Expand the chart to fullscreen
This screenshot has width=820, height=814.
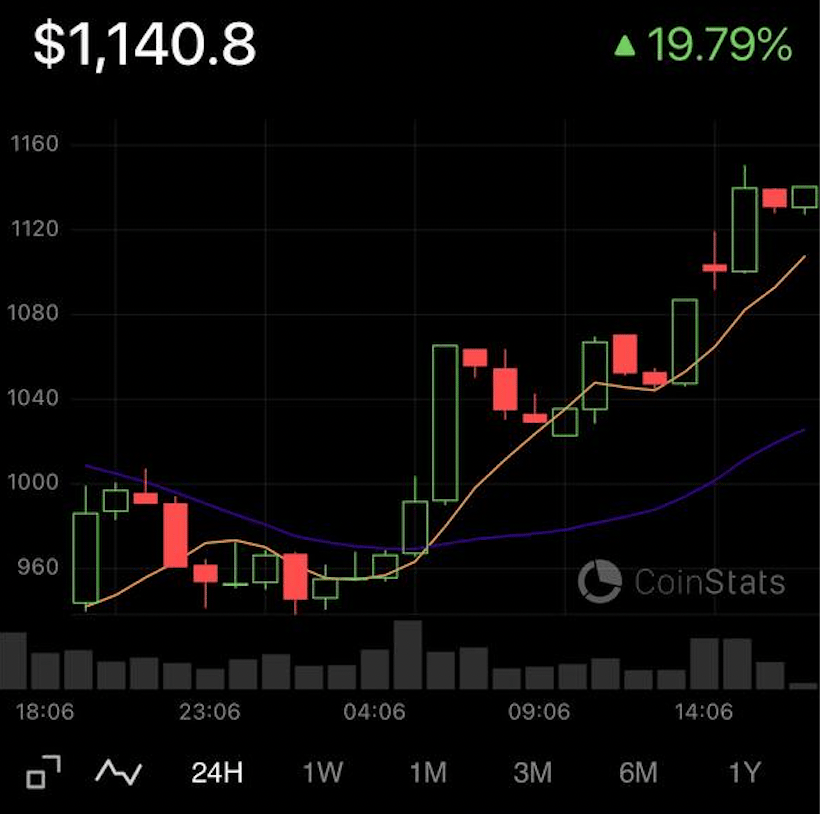tap(43, 773)
